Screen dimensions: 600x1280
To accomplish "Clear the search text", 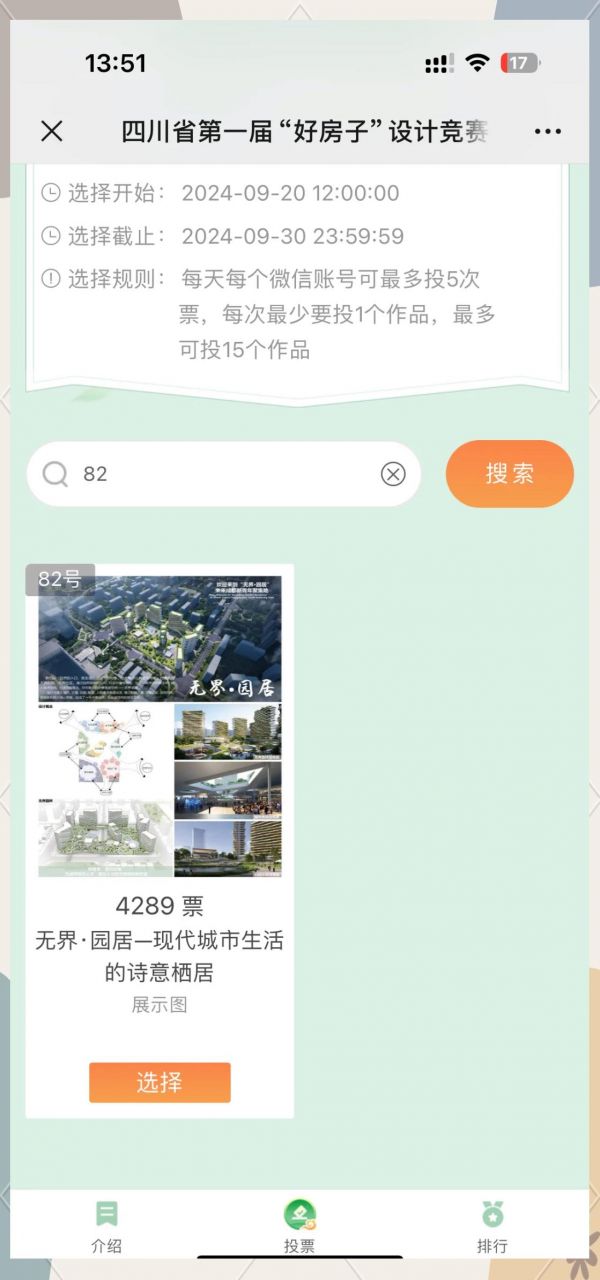I will pyautogui.click(x=393, y=474).
